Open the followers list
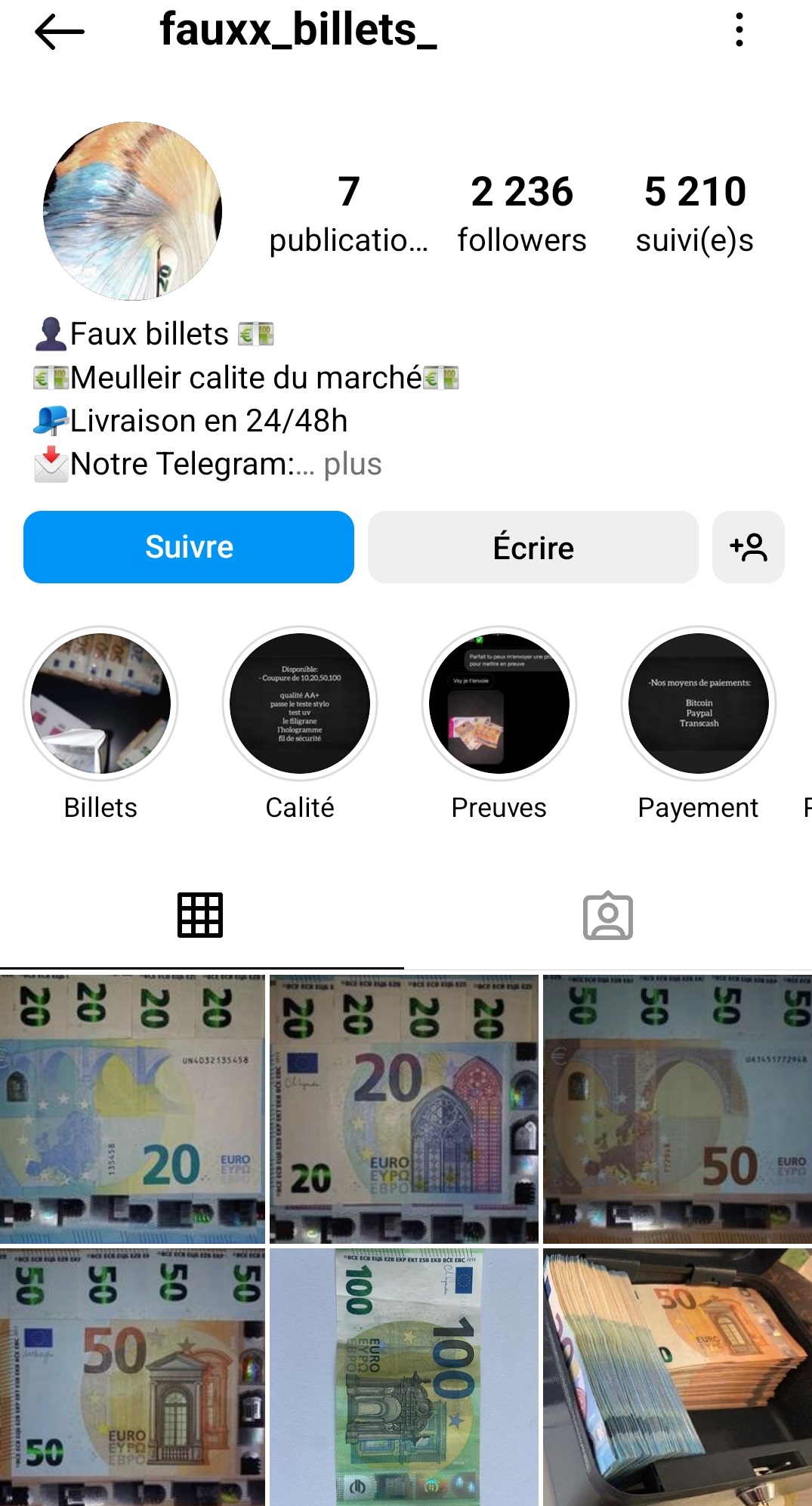This screenshot has height=1506, width=812. pos(521,212)
